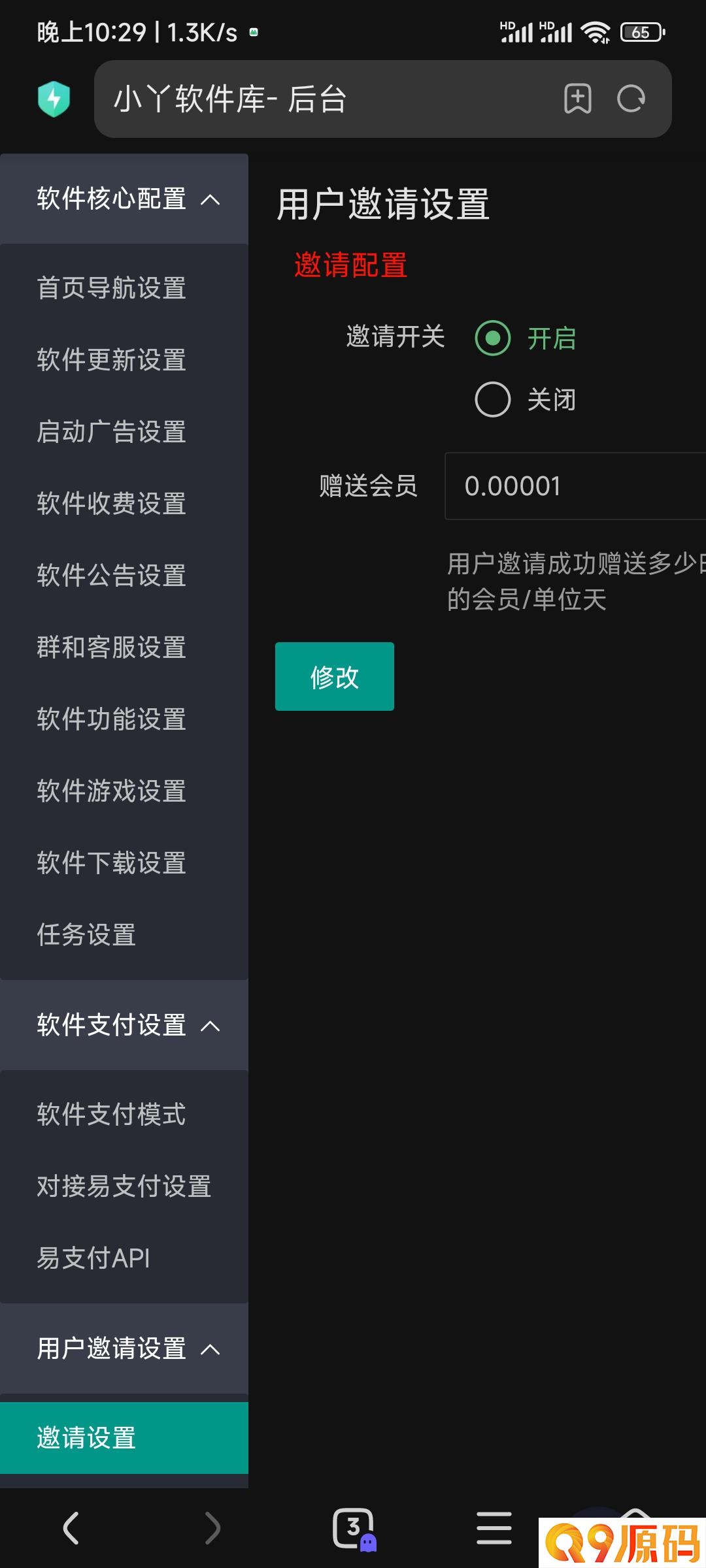Image resolution: width=706 pixels, height=1568 pixels.
Task: Collapse the 软件支付设置 section
Action: [x=124, y=1025]
